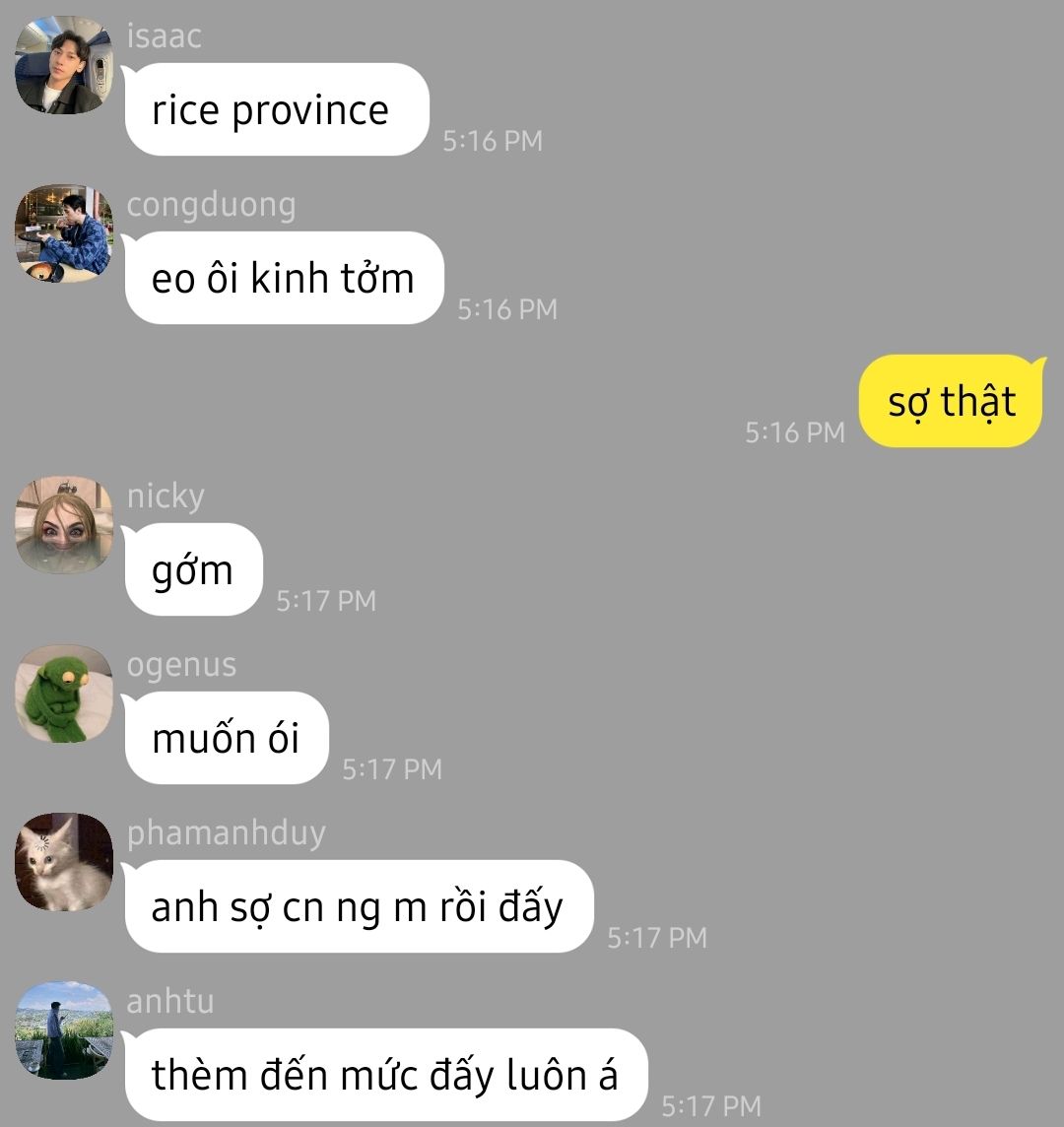Open anhtu's profile photo

point(64,1029)
